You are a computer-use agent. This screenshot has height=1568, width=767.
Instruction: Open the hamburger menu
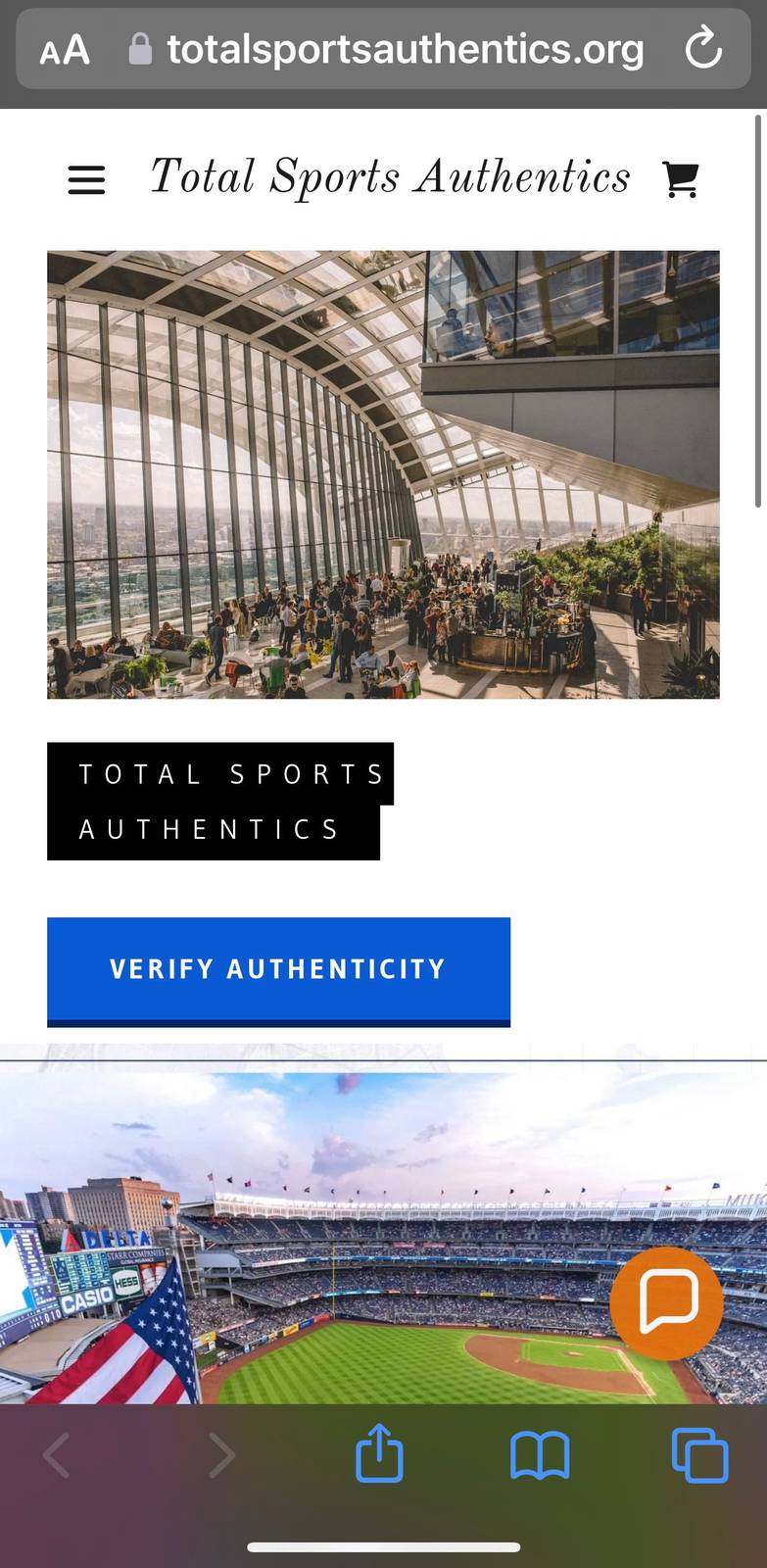[x=86, y=179]
